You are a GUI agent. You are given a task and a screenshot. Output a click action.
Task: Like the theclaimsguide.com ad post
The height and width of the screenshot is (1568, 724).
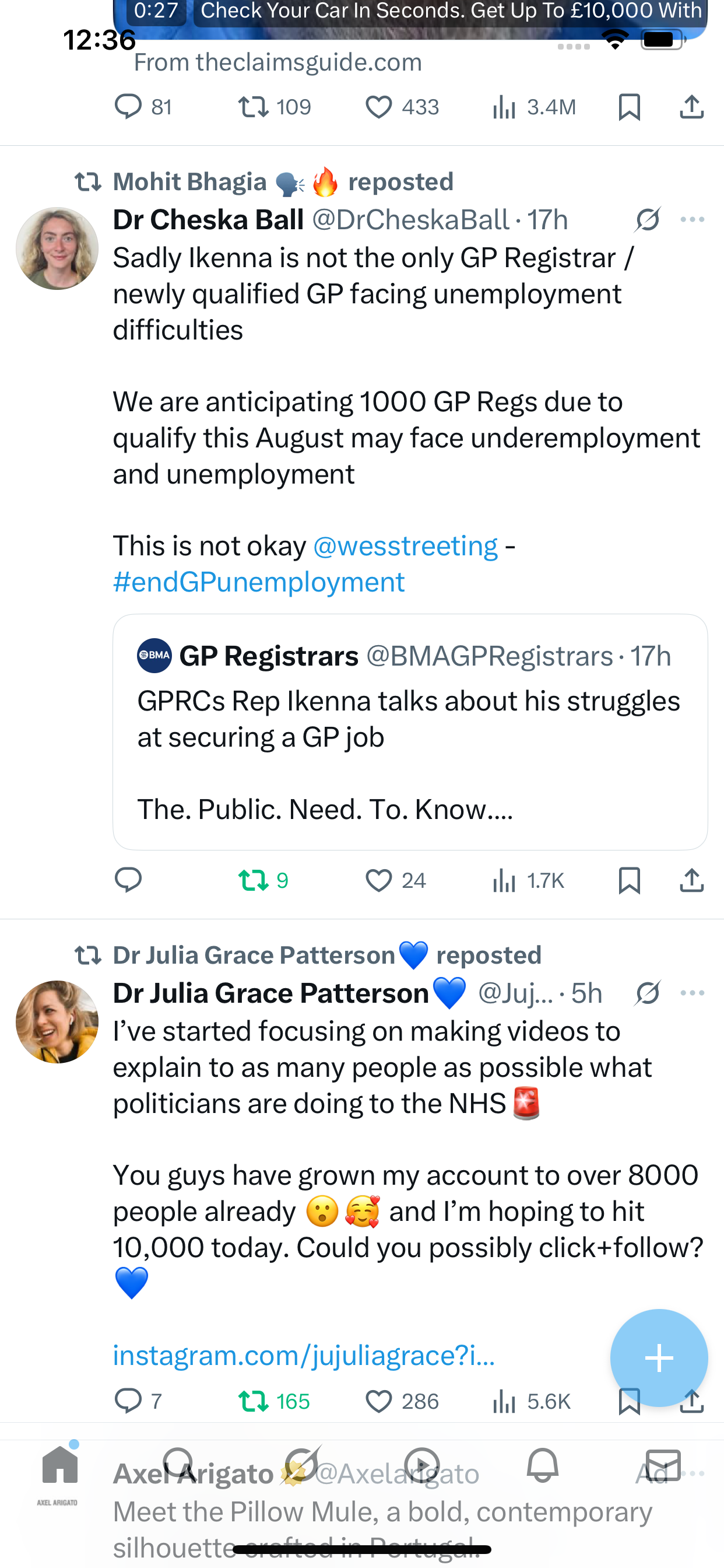(378, 107)
